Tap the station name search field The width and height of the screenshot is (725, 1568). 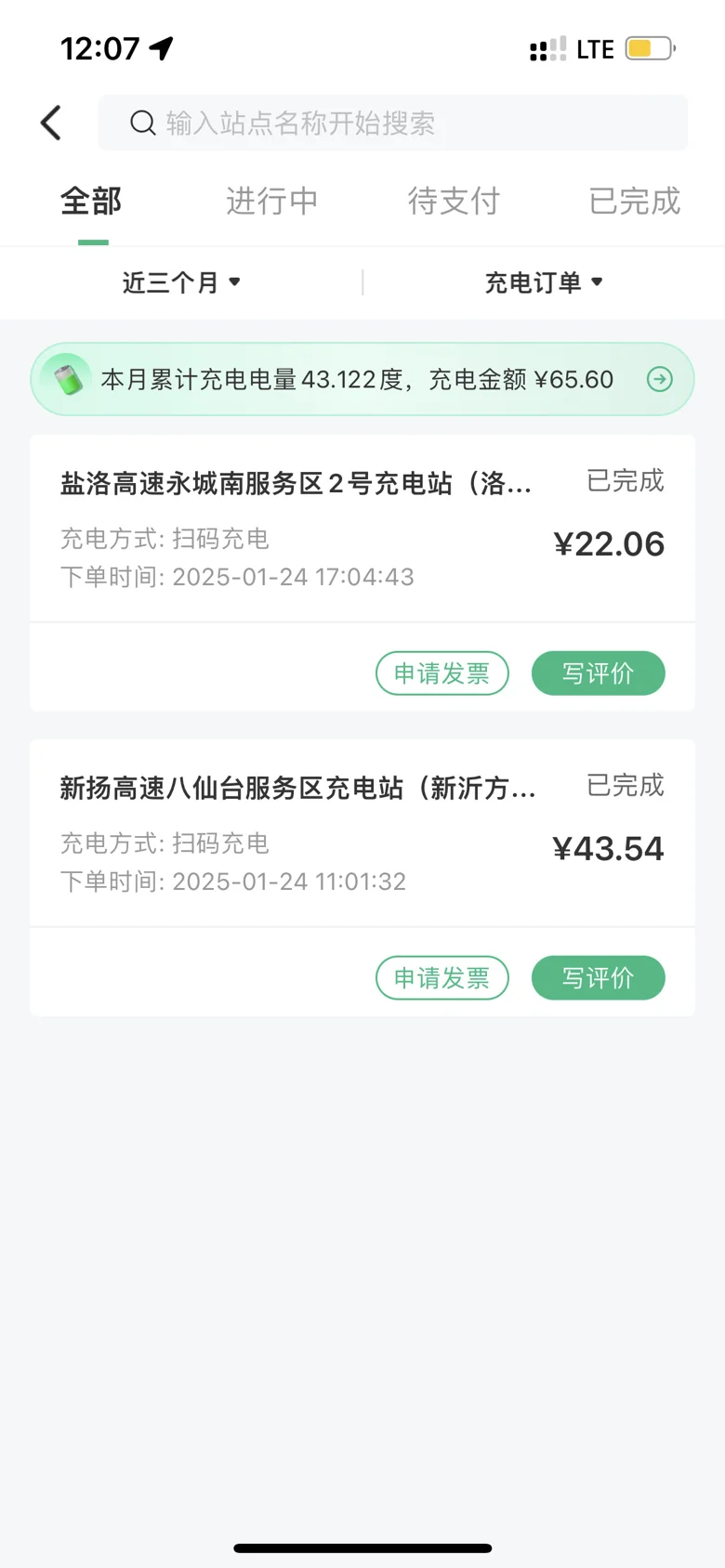(x=392, y=123)
